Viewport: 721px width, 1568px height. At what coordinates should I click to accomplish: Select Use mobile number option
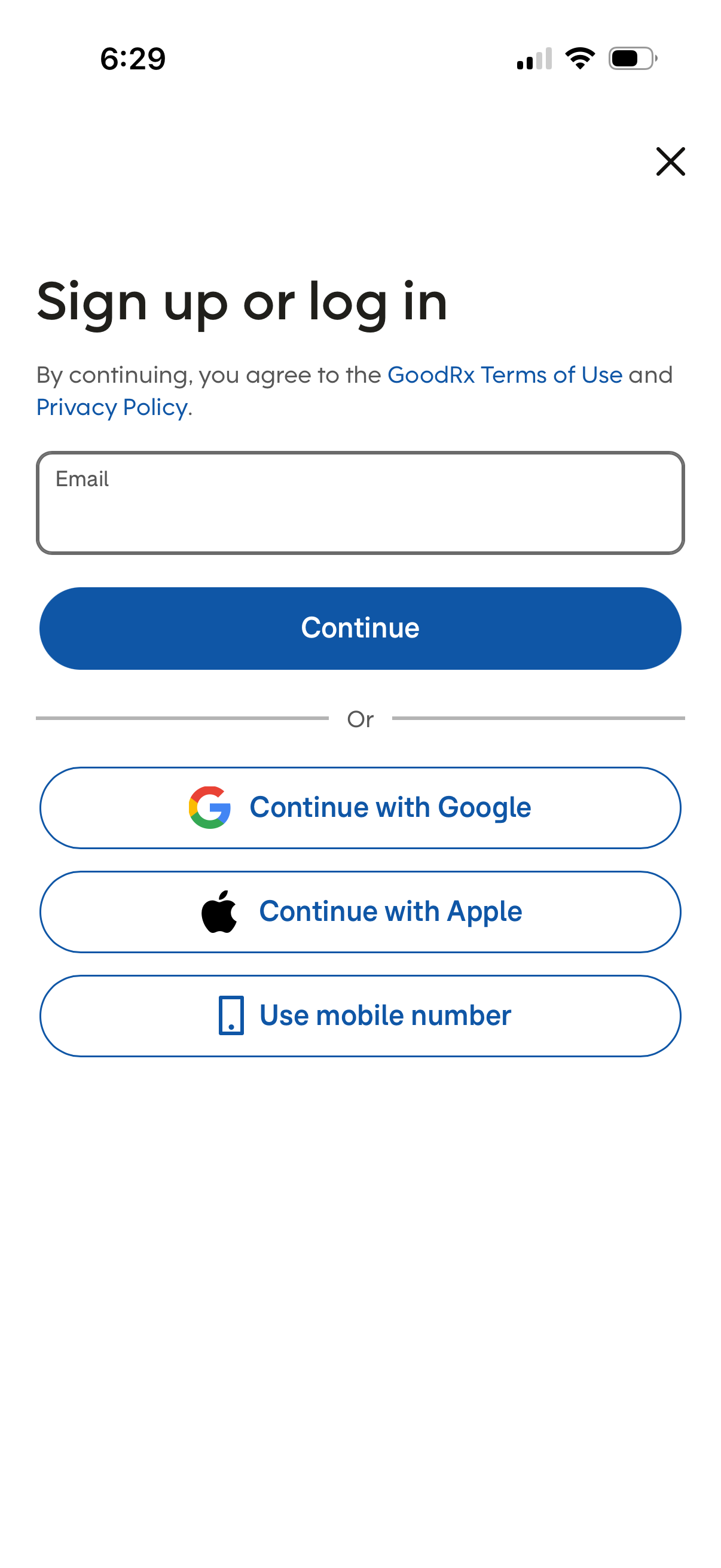tap(361, 1015)
